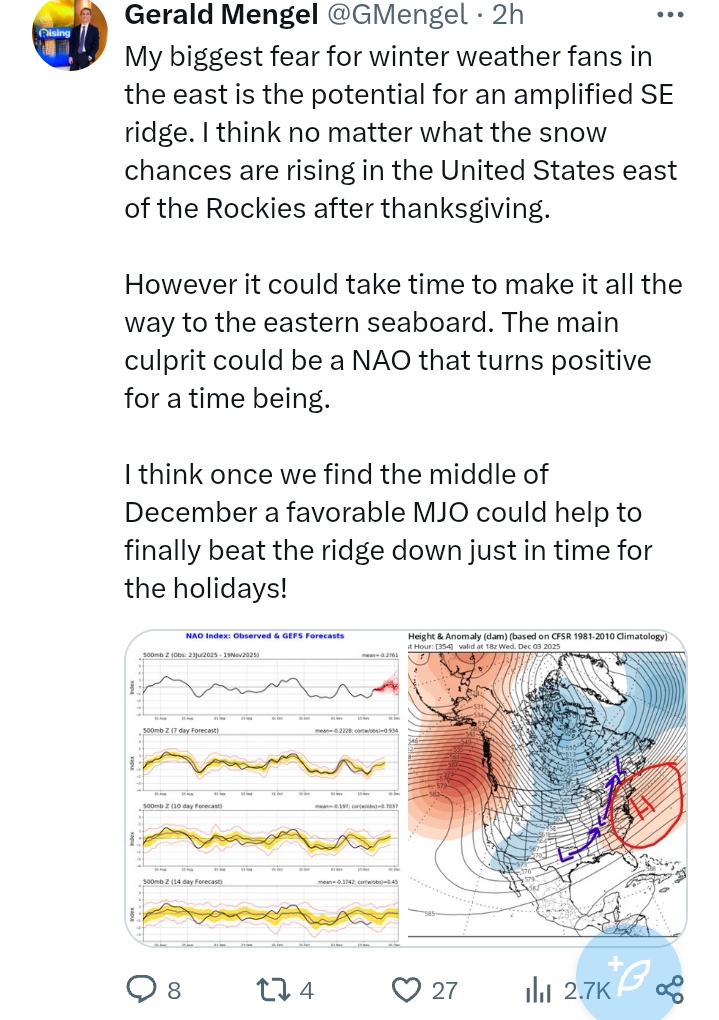Open the post's three-dot overflow menu
The height and width of the screenshot is (1020, 719).
pyautogui.click(x=669, y=15)
